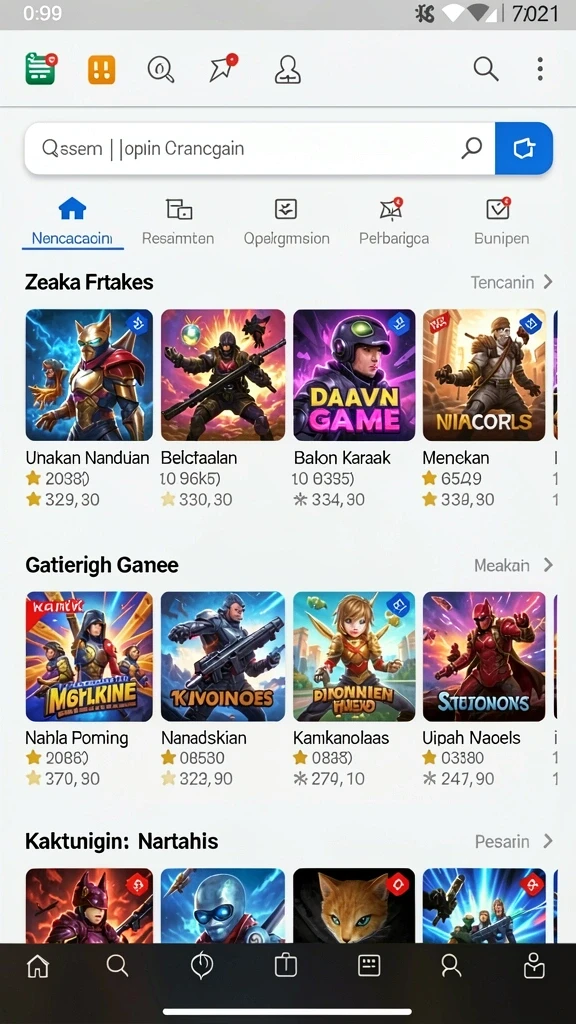Open the top bar magnifier search icon
576x1024 pixels.
pyautogui.click(x=486, y=69)
